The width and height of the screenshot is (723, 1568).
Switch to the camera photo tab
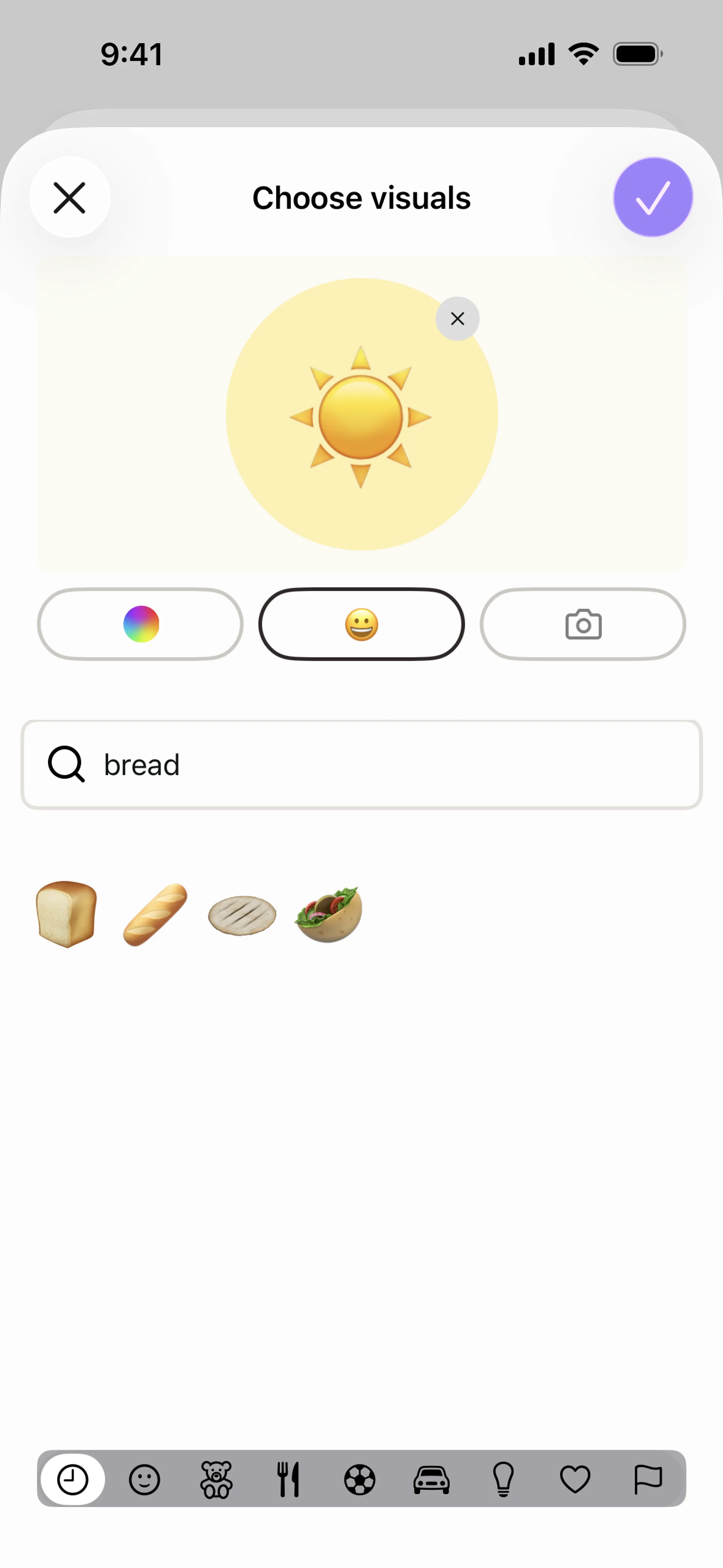point(583,624)
